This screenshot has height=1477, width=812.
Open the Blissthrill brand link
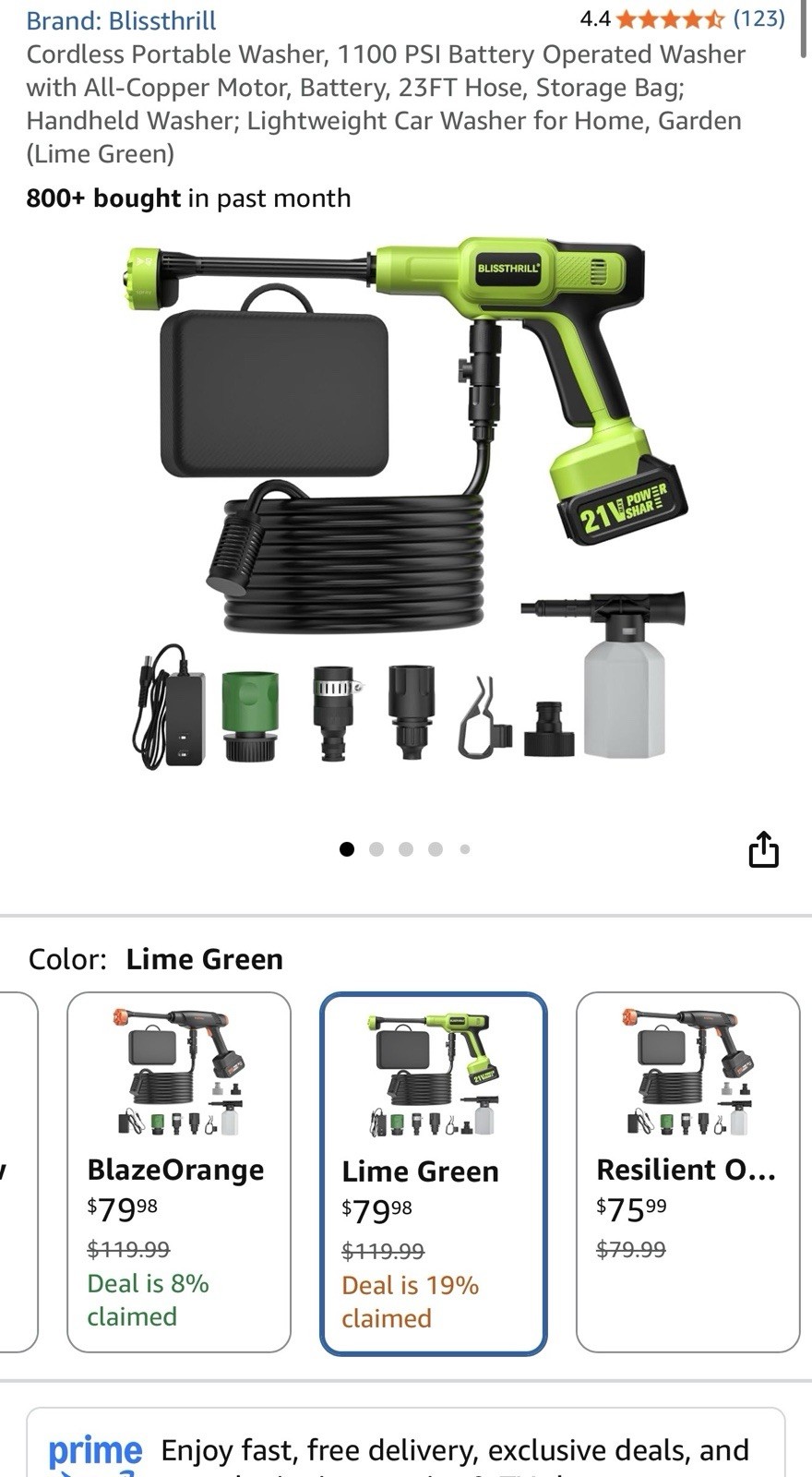[x=121, y=20]
